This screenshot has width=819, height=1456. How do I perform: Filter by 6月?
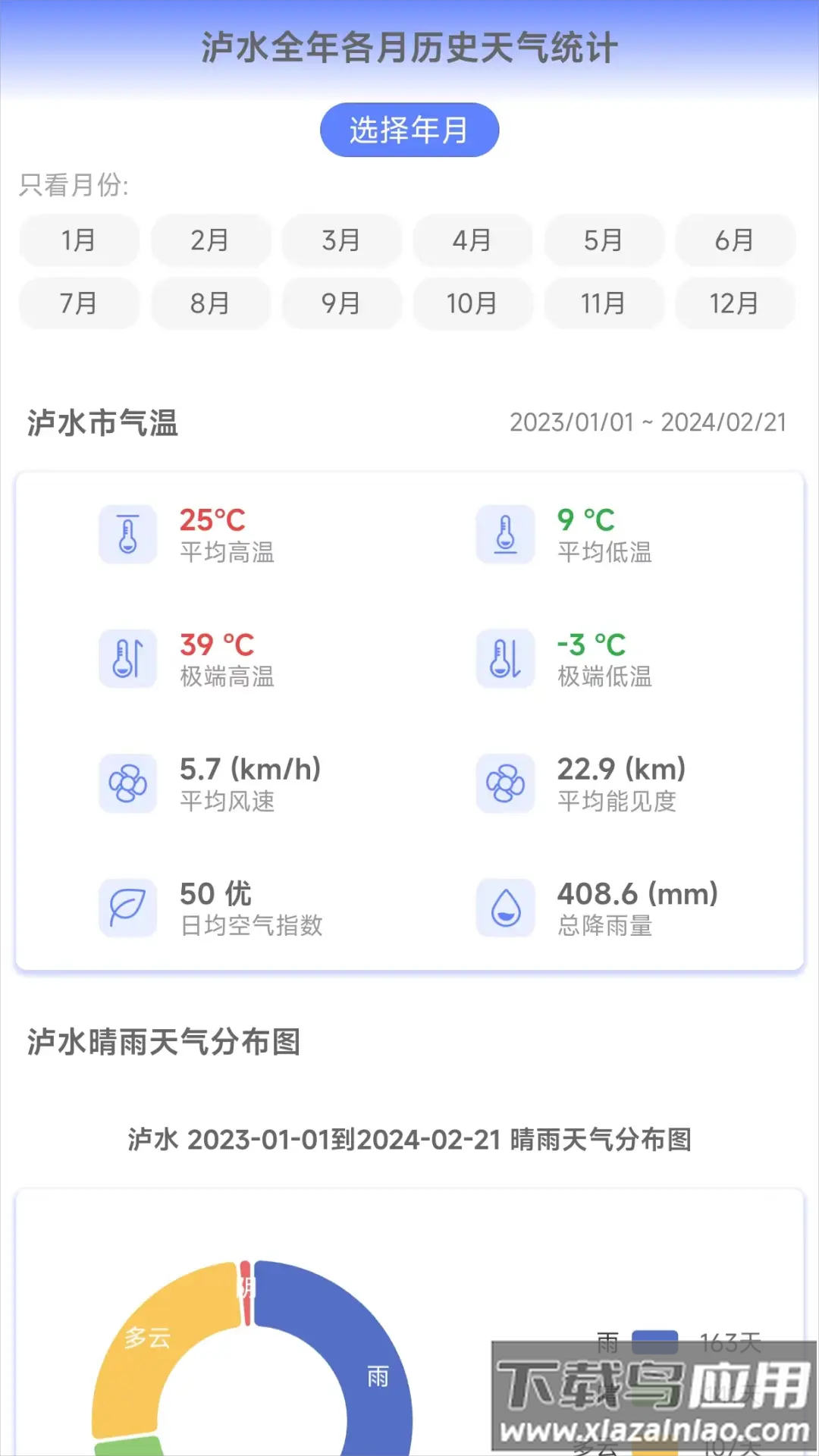point(735,240)
